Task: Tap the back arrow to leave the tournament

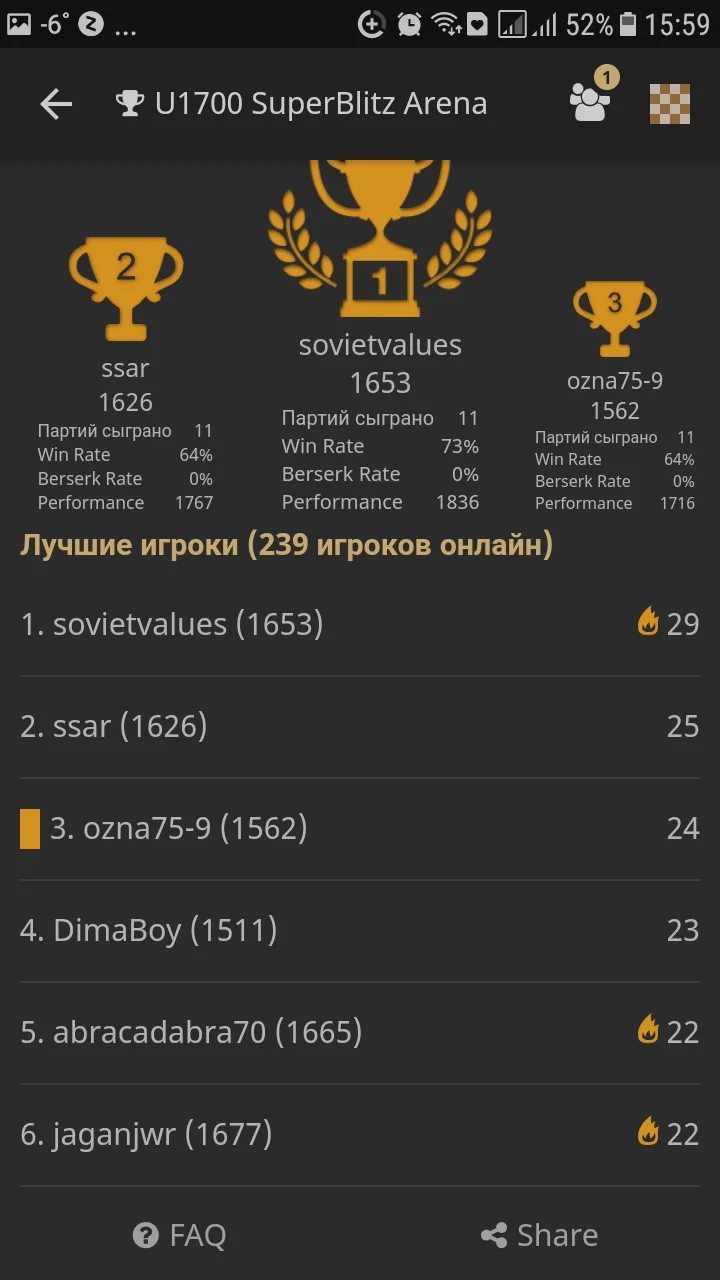Action: coord(55,103)
